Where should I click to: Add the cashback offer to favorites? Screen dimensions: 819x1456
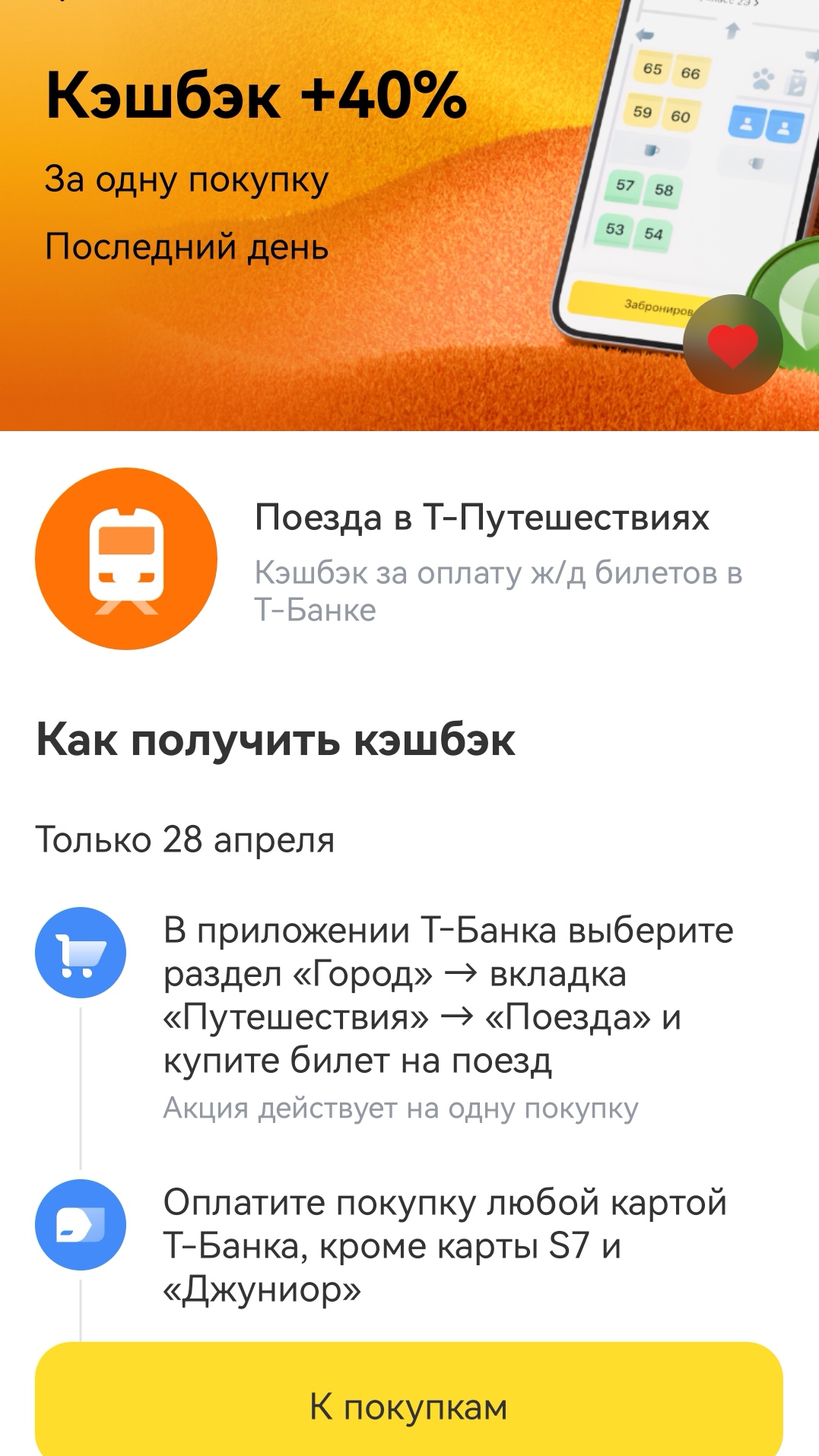pyautogui.click(x=732, y=344)
